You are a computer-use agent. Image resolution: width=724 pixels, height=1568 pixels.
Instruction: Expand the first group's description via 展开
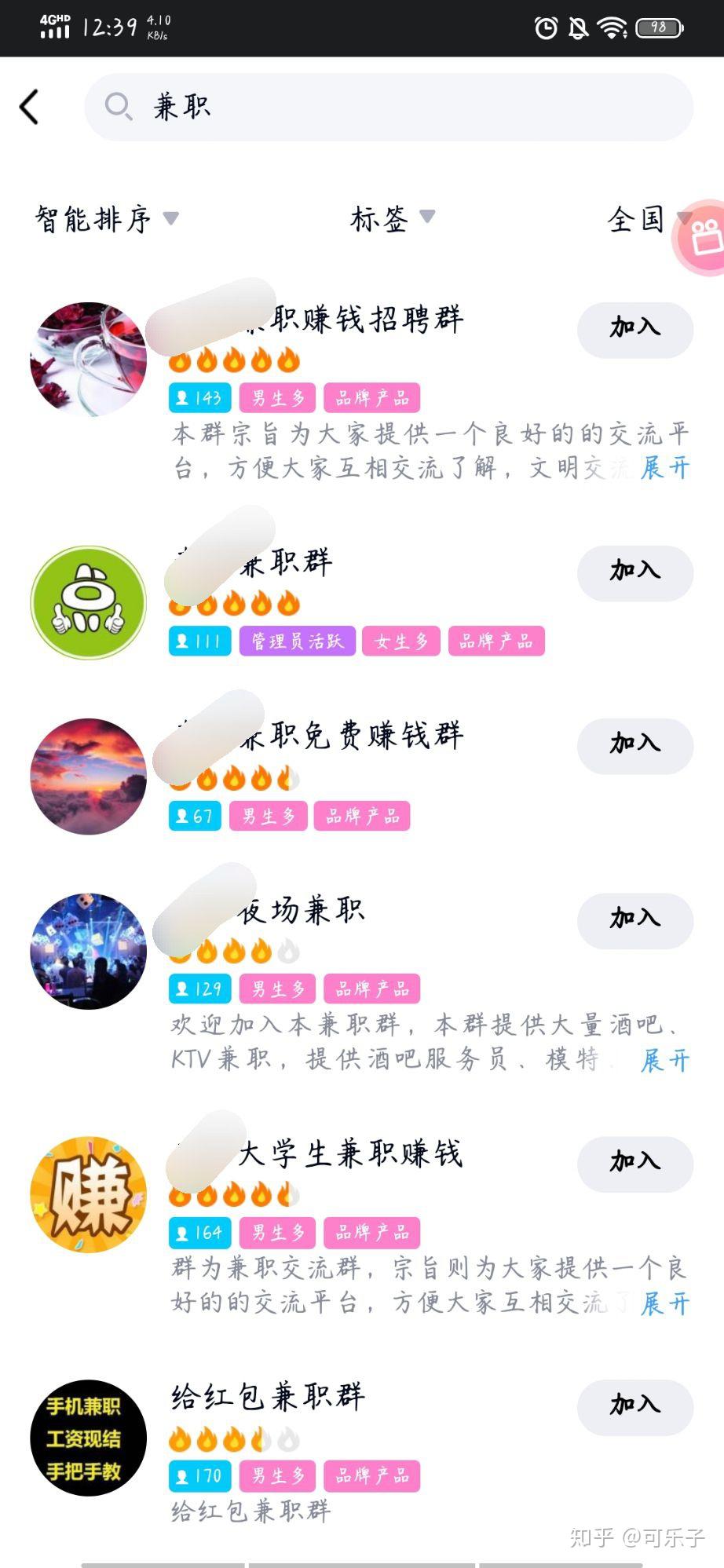[x=664, y=469]
